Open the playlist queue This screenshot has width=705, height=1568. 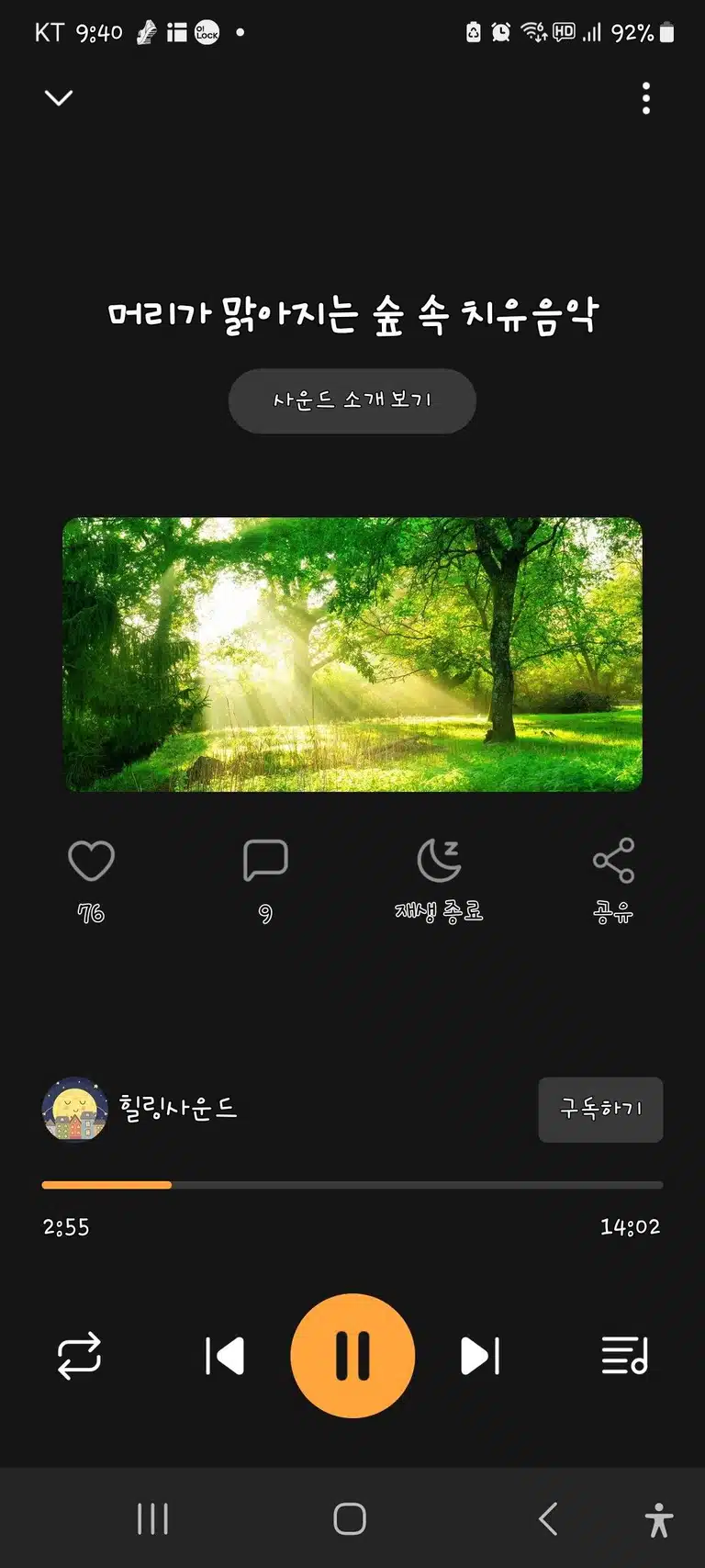coord(625,1356)
